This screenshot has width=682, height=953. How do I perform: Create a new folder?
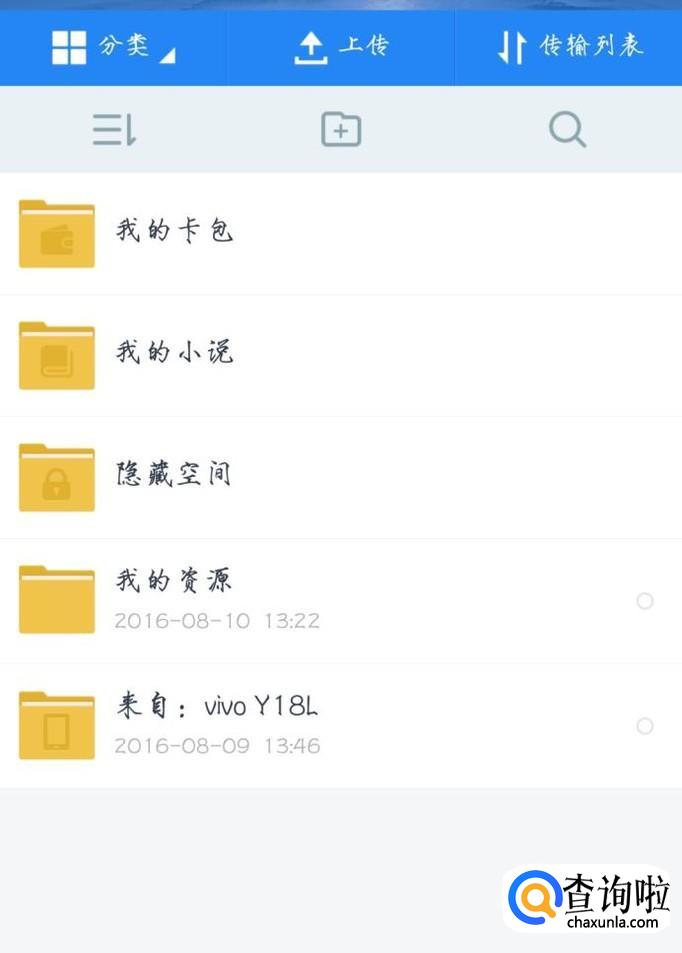click(x=341, y=130)
